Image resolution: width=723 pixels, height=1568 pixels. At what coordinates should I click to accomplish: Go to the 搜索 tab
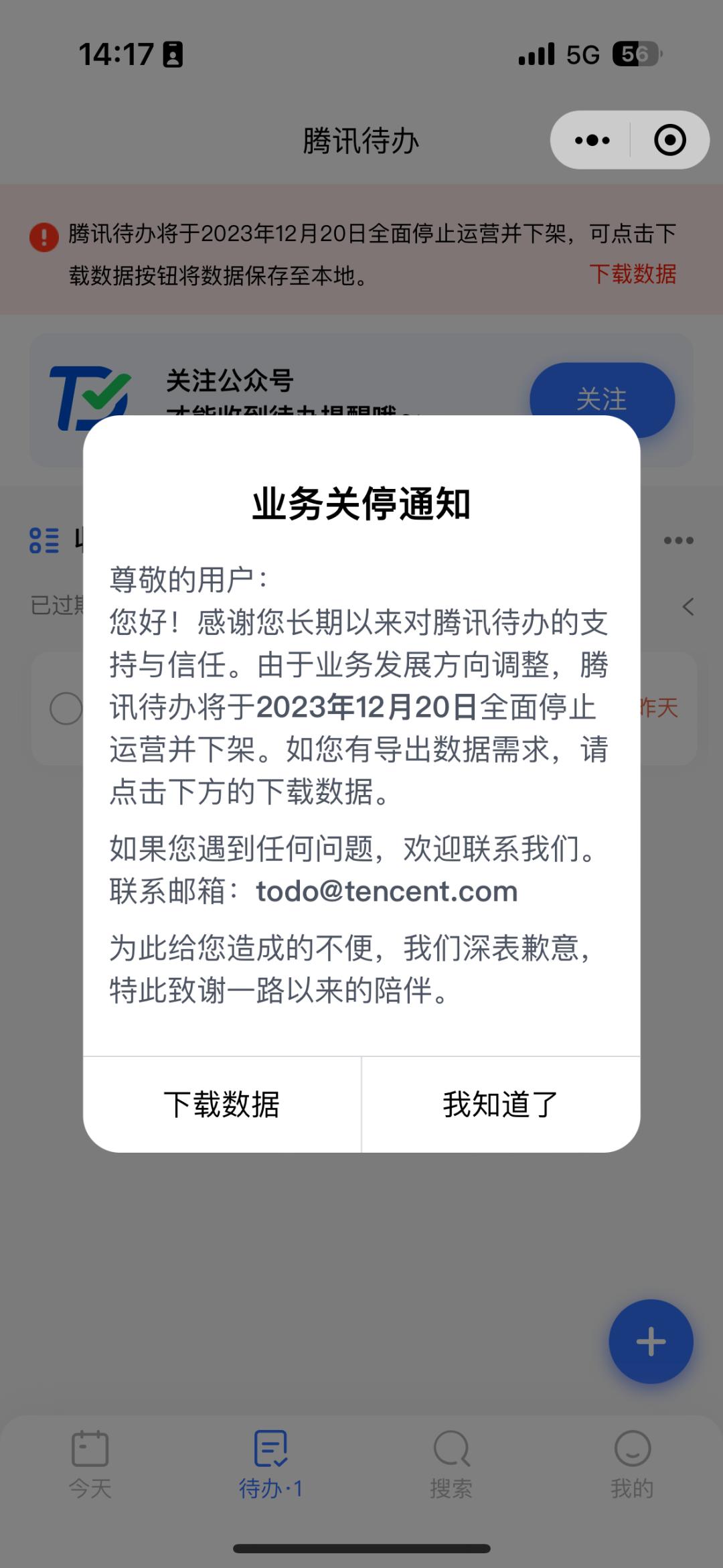(x=451, y=1465)
